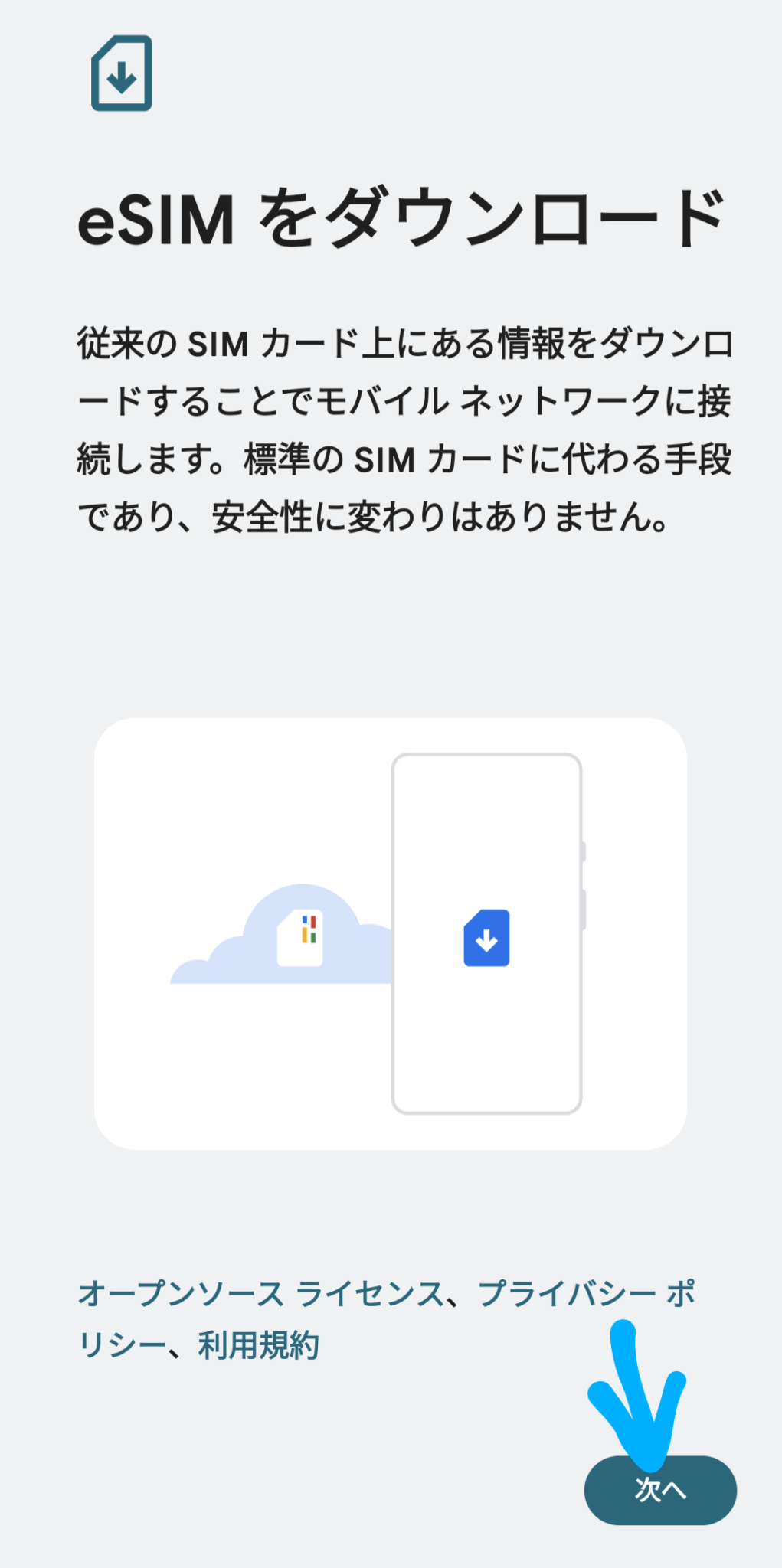Click the download arrow inside the blue SIM
Image resolution: width=782 pixels, height=1568 pixels.
coord(487,942)
